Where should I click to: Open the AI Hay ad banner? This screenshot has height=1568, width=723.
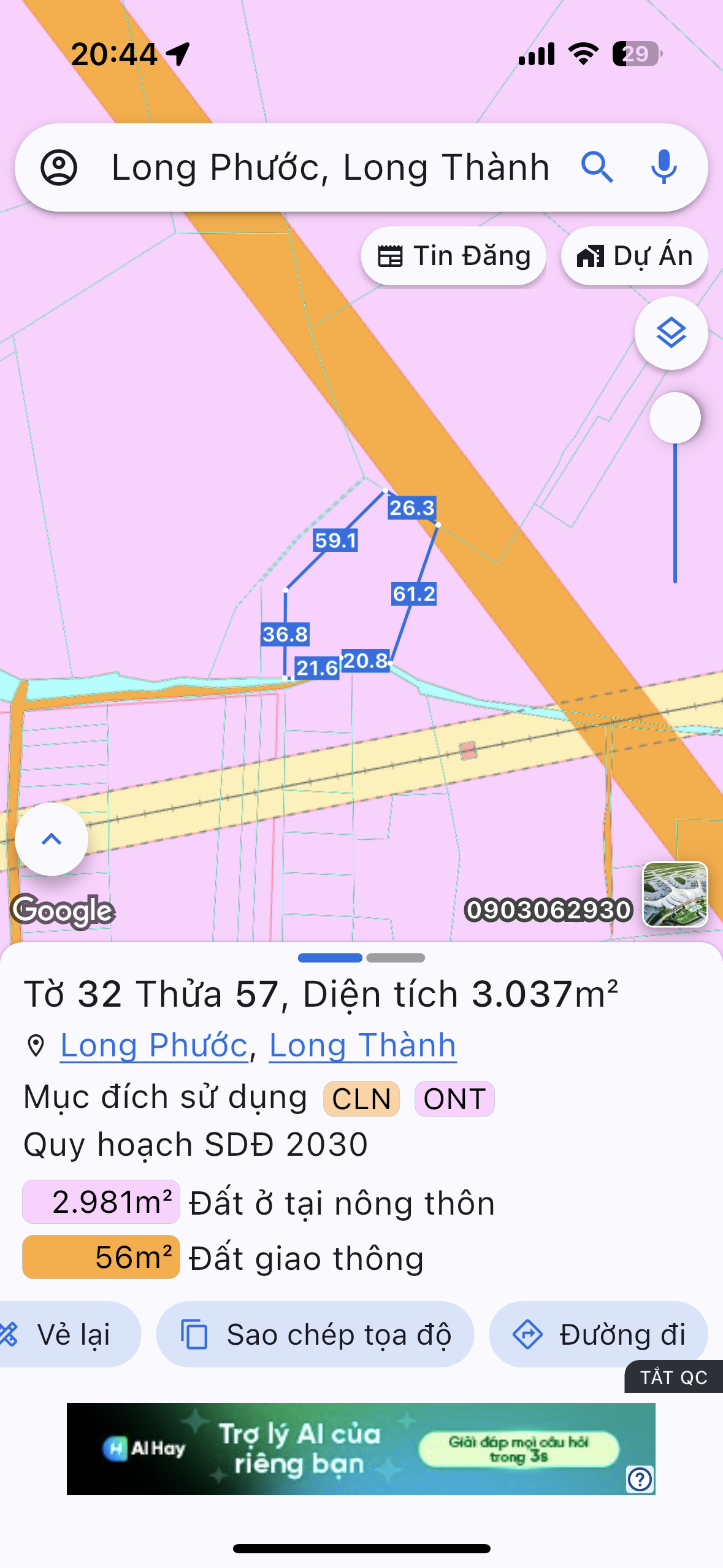tap(361, 1448)
